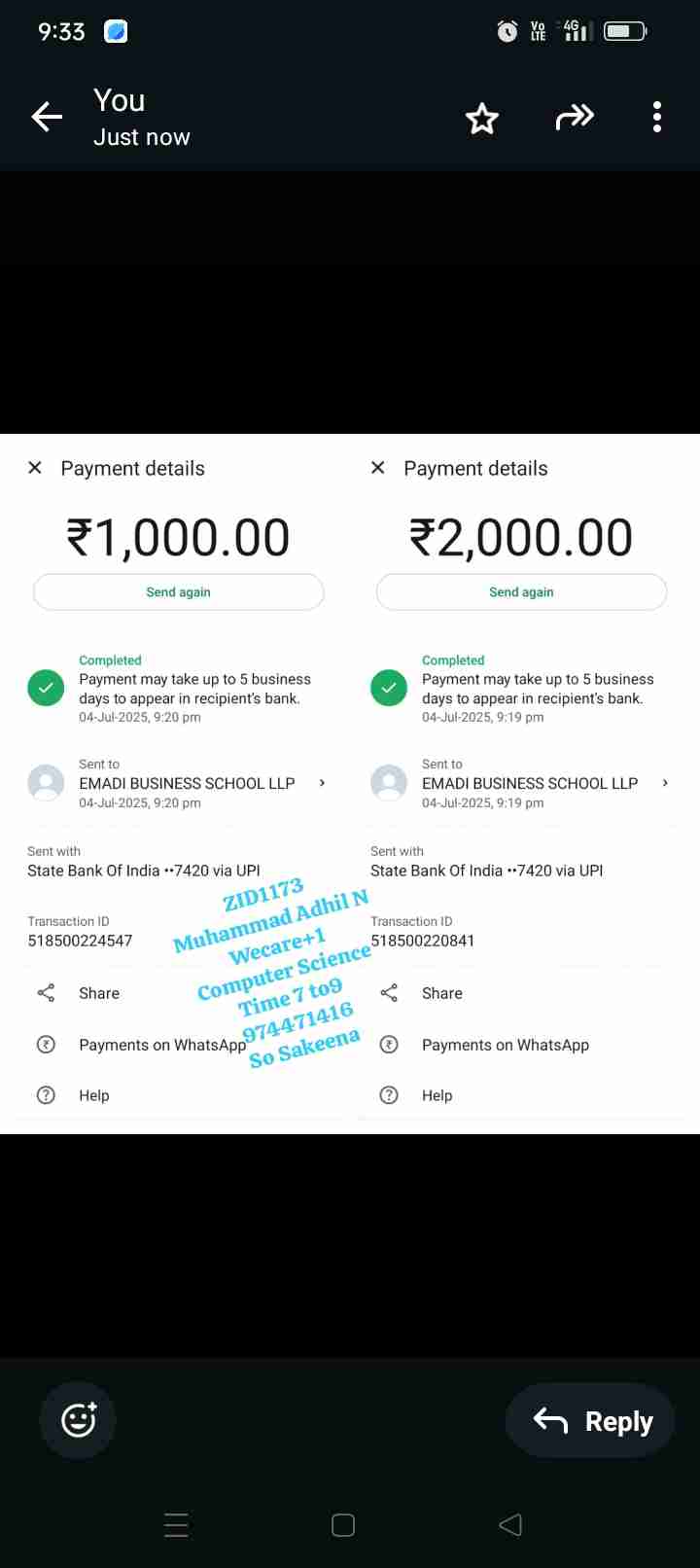Tap the system home button
Viewport: 700px width, 1568px height.
343,1524
